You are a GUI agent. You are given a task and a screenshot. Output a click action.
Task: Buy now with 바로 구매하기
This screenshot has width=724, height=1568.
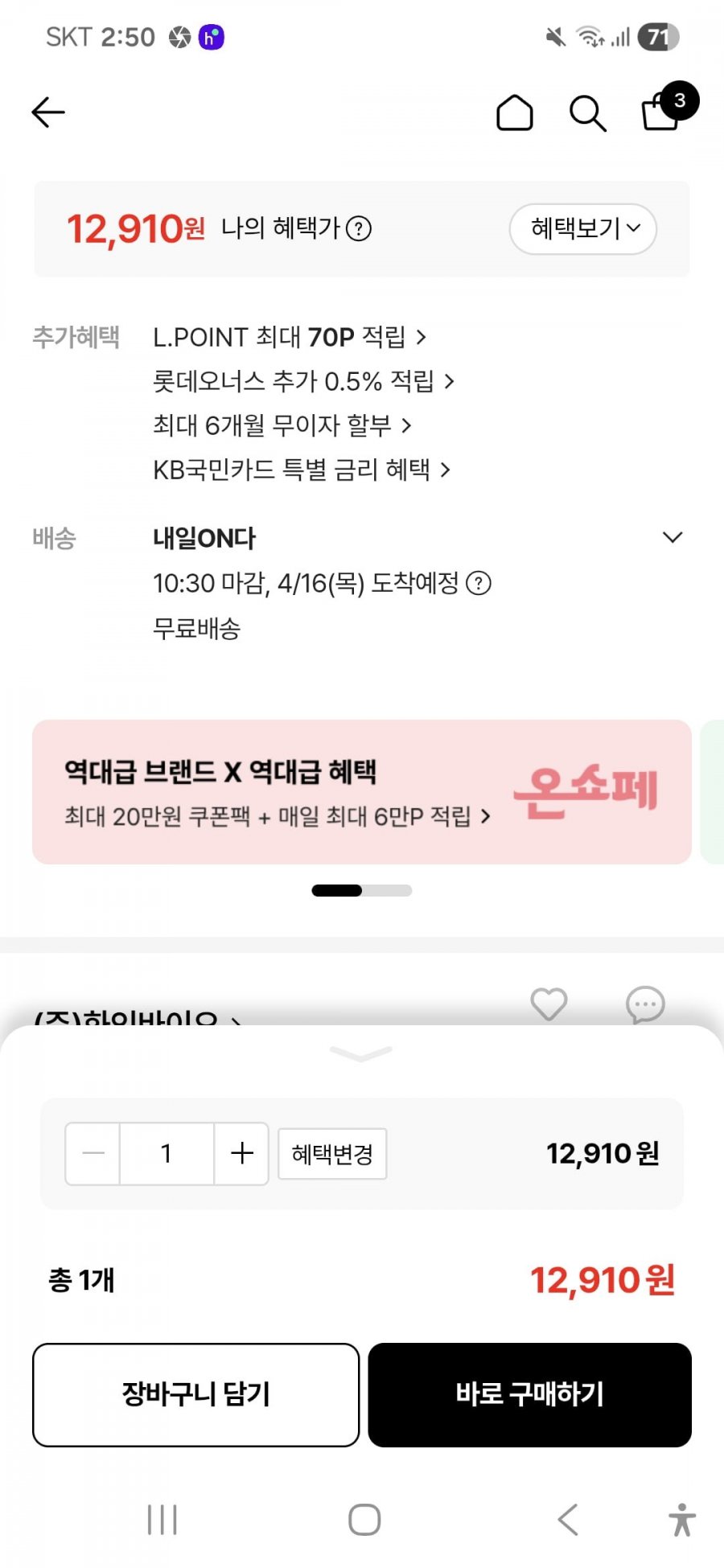(x=530, y=1394)
